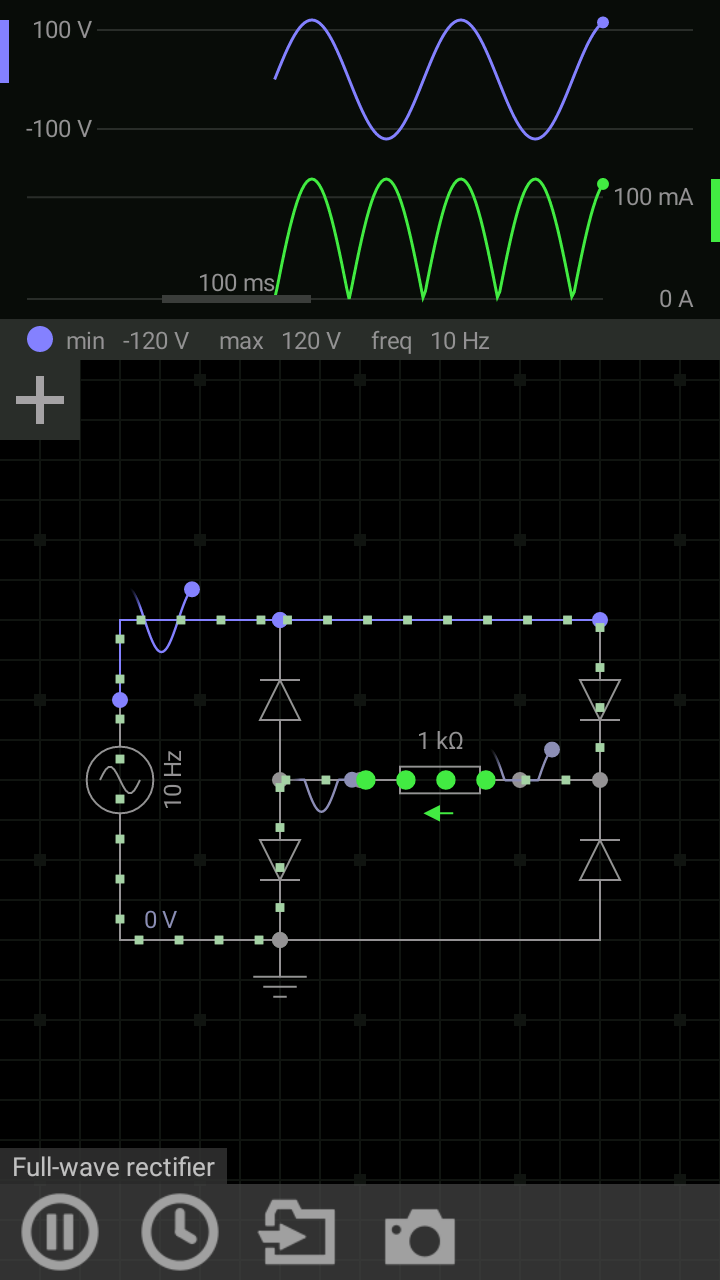Open the add component panel with the plus icon
The width and height of the screenshot is (720, 1280).
click(x=39, y=398)
